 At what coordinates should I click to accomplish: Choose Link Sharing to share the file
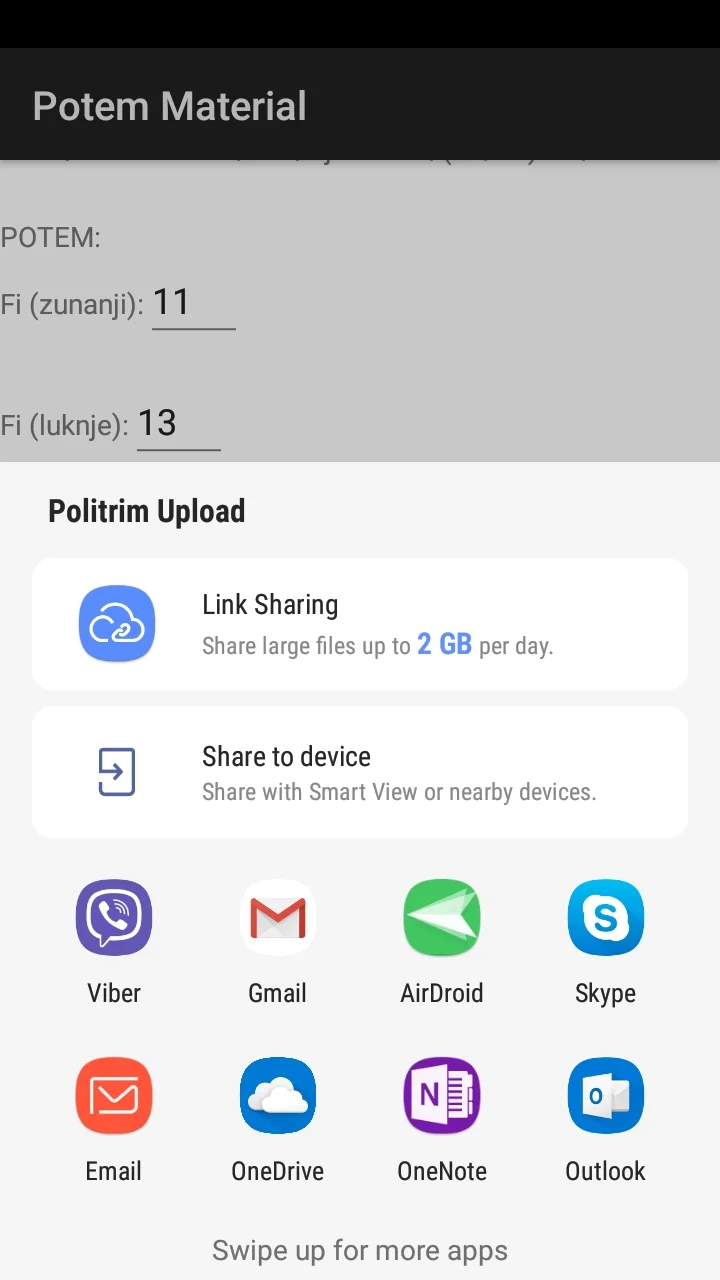[x=360, y=624]
